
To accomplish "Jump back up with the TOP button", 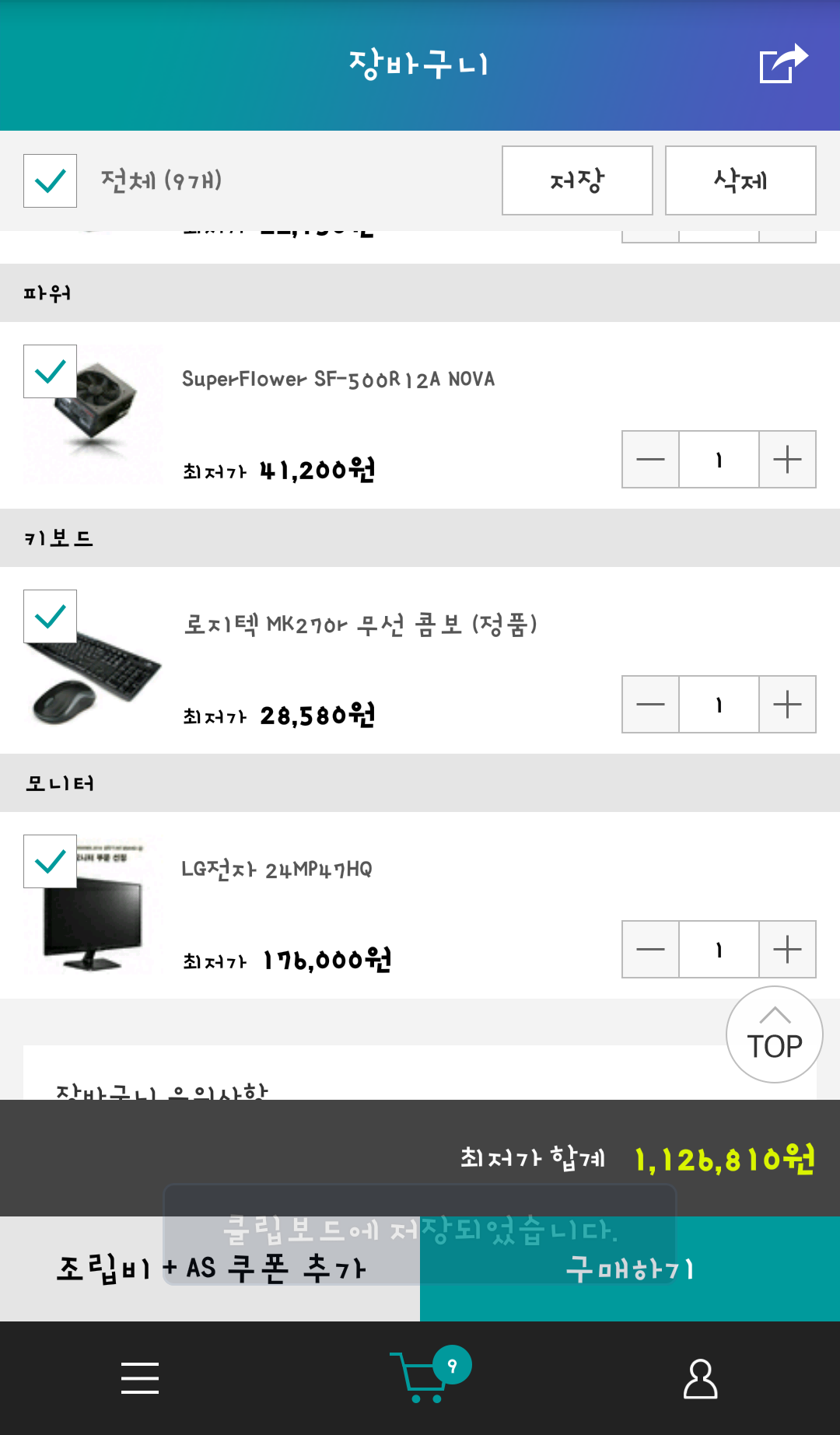I will tap(774, 1034).
